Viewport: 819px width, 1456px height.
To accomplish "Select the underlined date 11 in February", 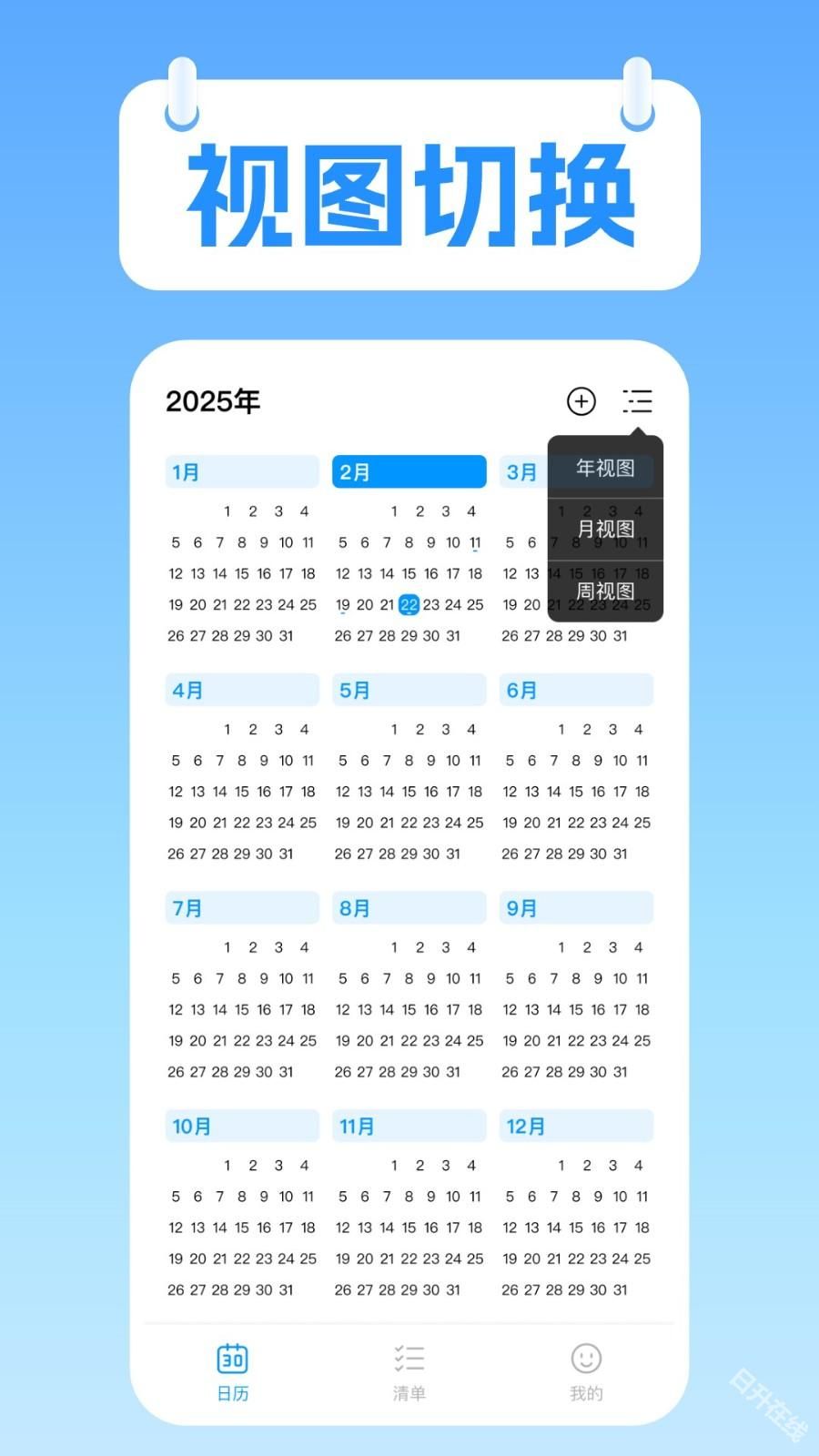I will click(x=474, y=542).
